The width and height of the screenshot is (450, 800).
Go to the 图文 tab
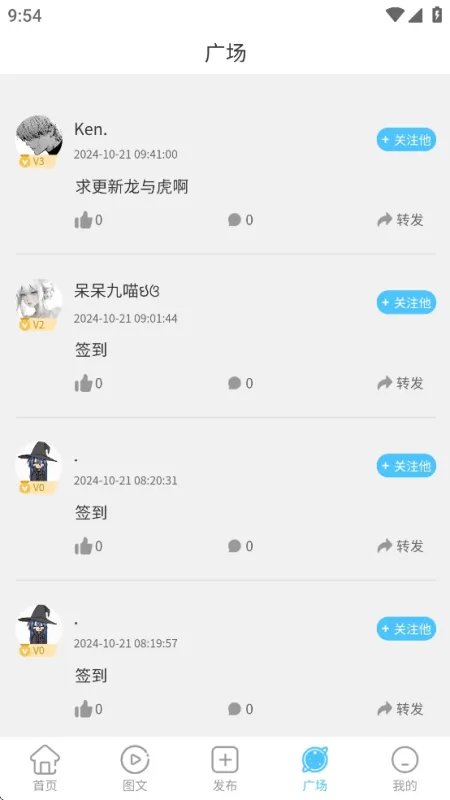[135, 768]
